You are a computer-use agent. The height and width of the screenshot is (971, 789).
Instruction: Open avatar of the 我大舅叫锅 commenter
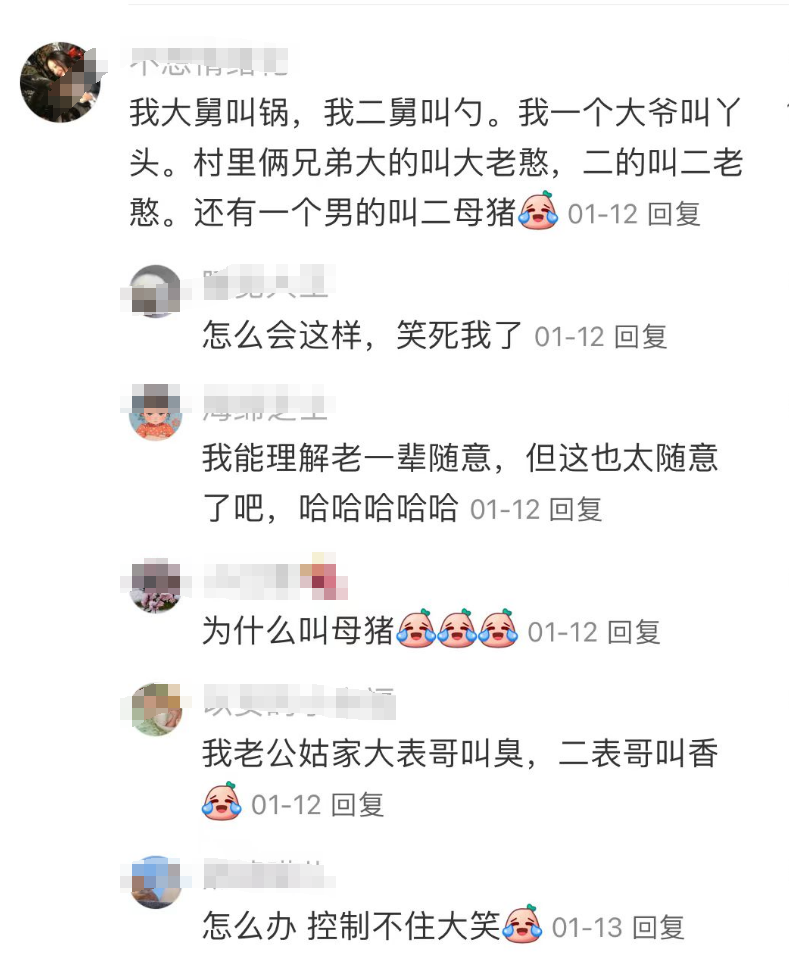[61, 82]
